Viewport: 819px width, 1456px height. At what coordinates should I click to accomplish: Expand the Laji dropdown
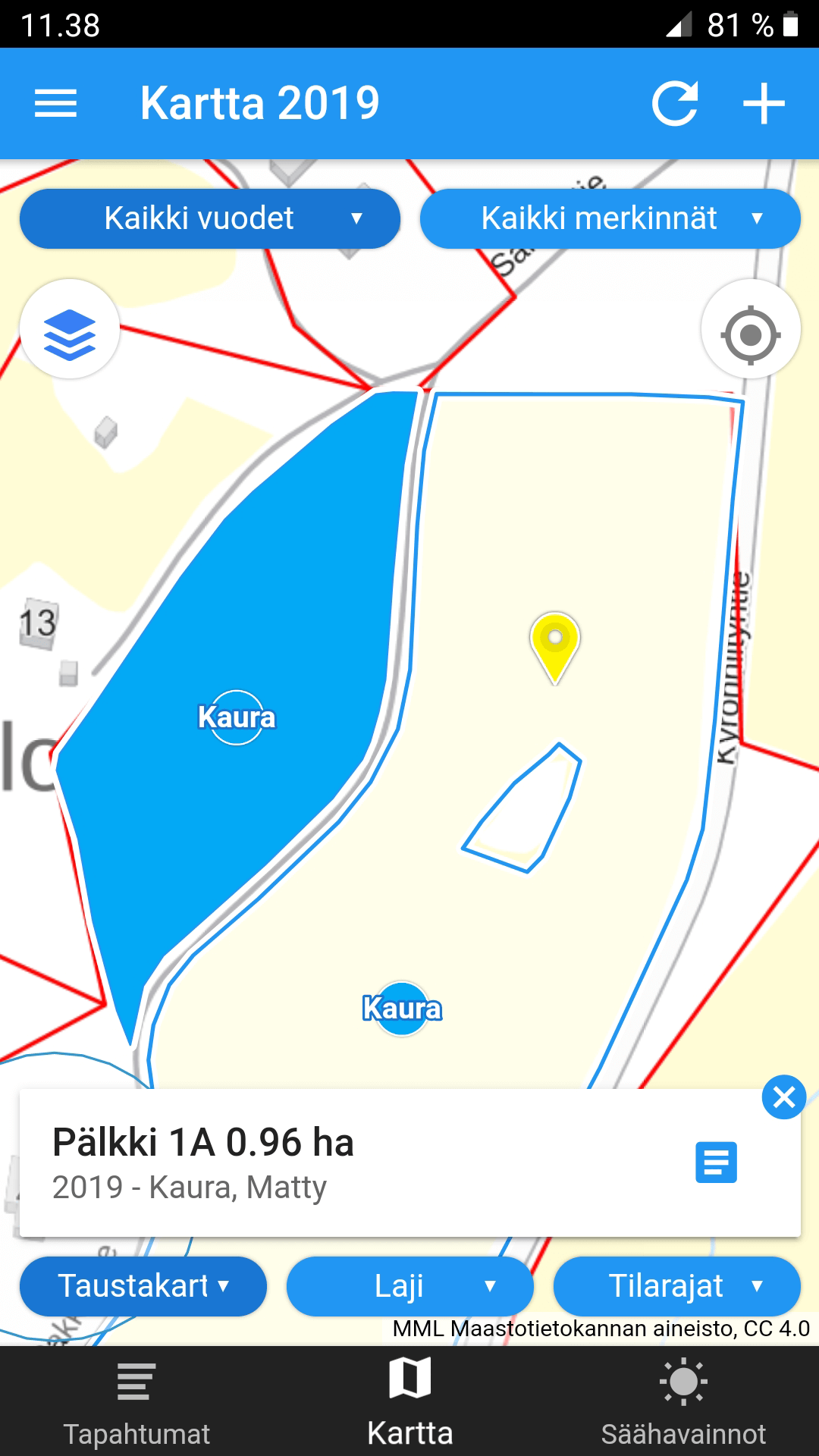coord(409,1286)
